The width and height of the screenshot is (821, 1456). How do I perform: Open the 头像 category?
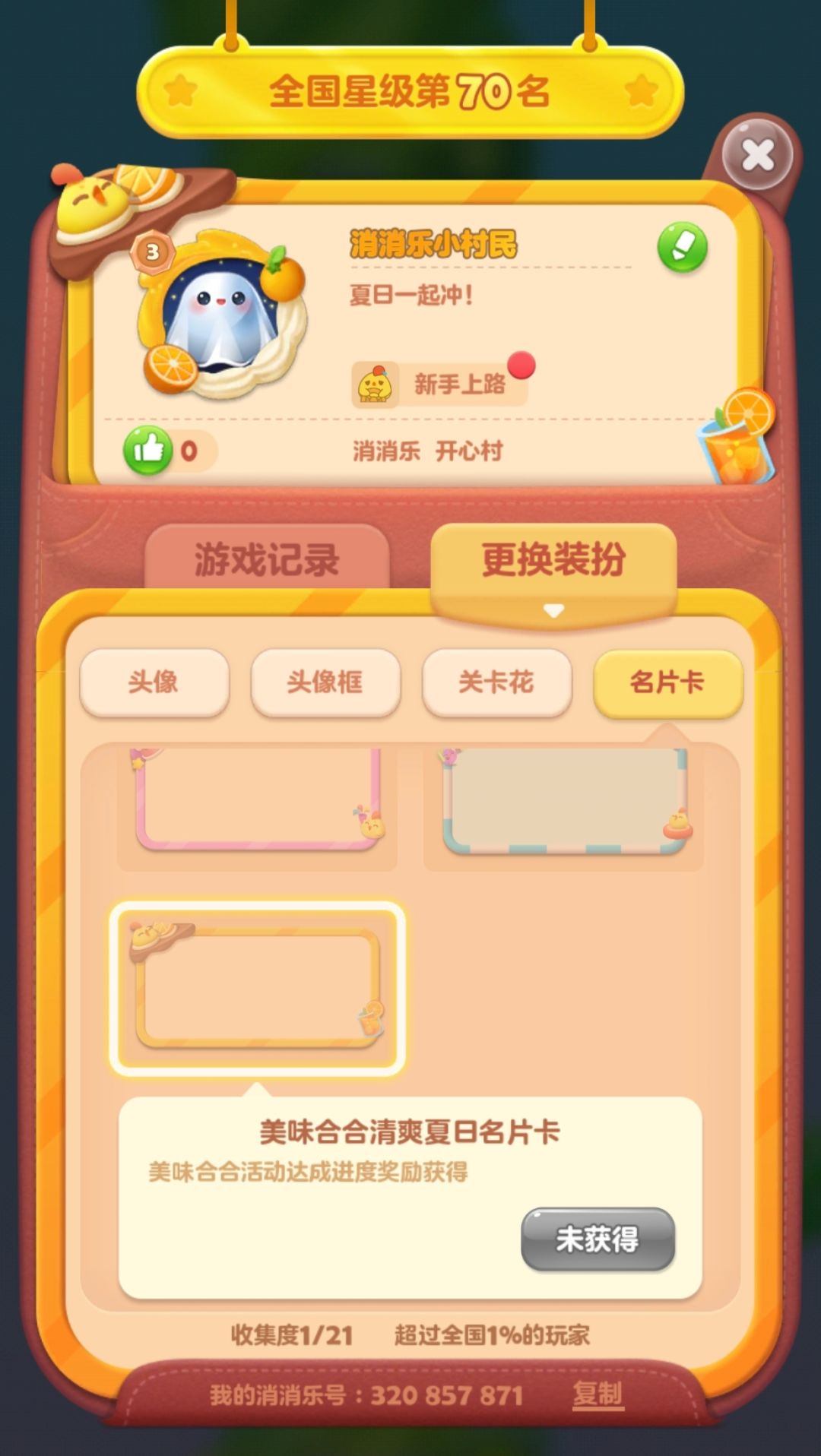coord(154,682)
